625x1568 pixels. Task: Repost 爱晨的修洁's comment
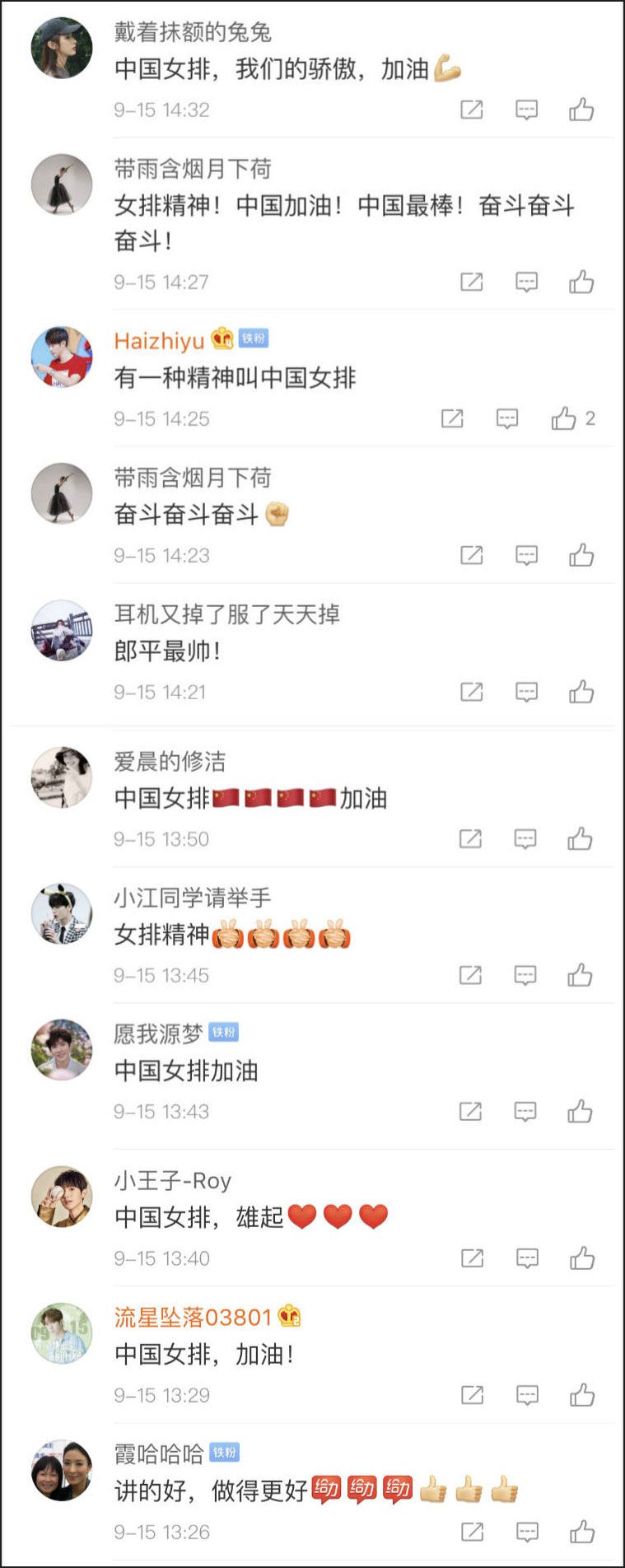(469, 839)
